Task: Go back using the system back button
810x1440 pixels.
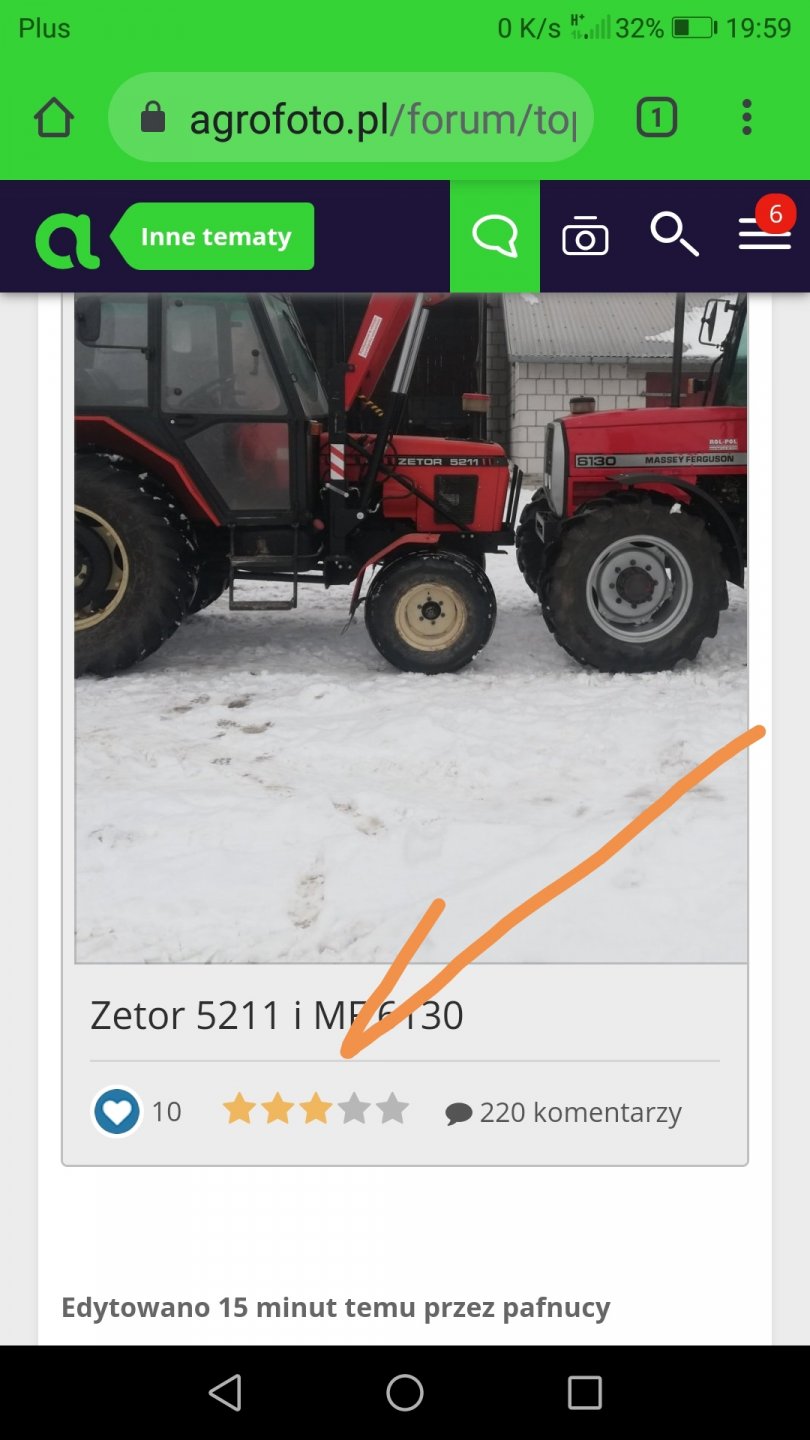Action: pyautogui.click(x=225, y=1392)
